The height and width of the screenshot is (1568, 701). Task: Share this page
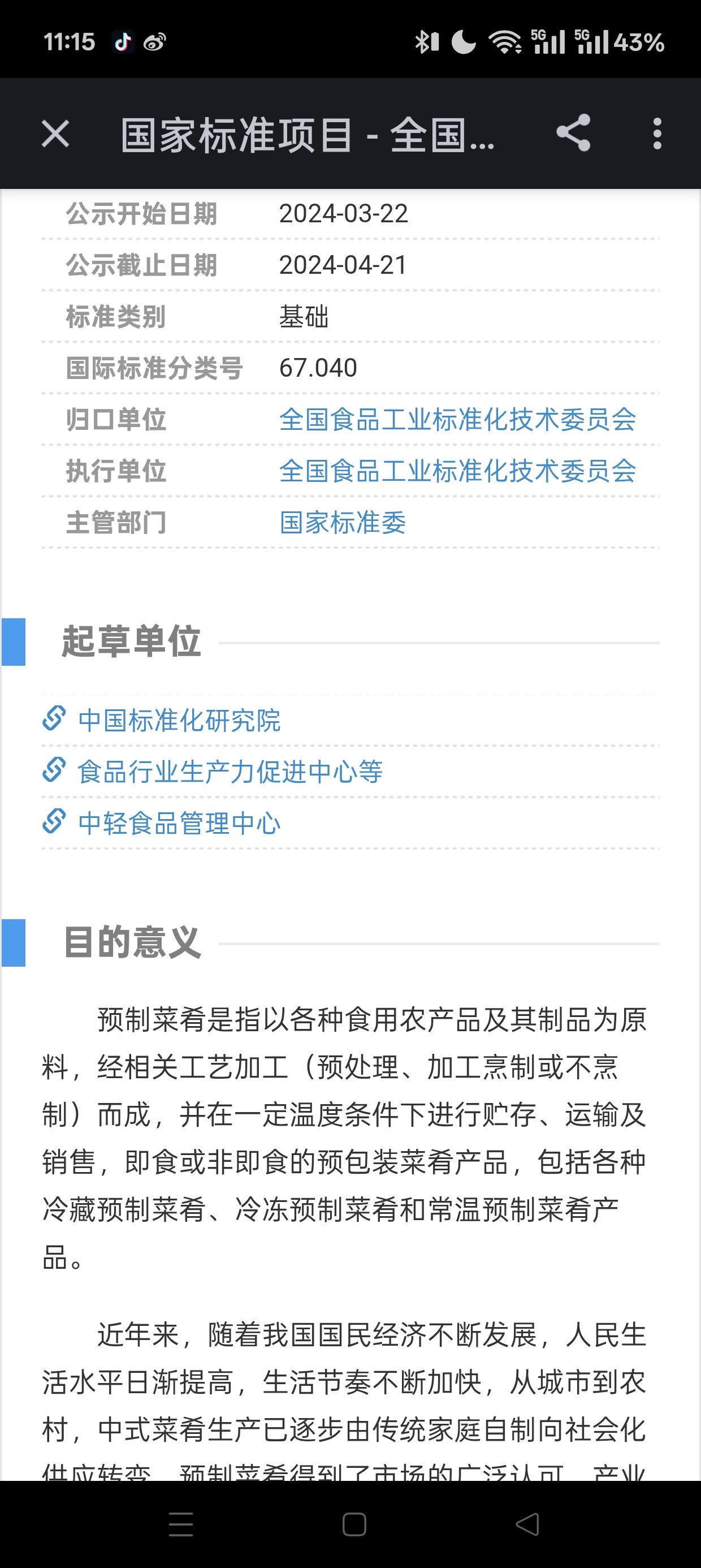pos(573,133)
